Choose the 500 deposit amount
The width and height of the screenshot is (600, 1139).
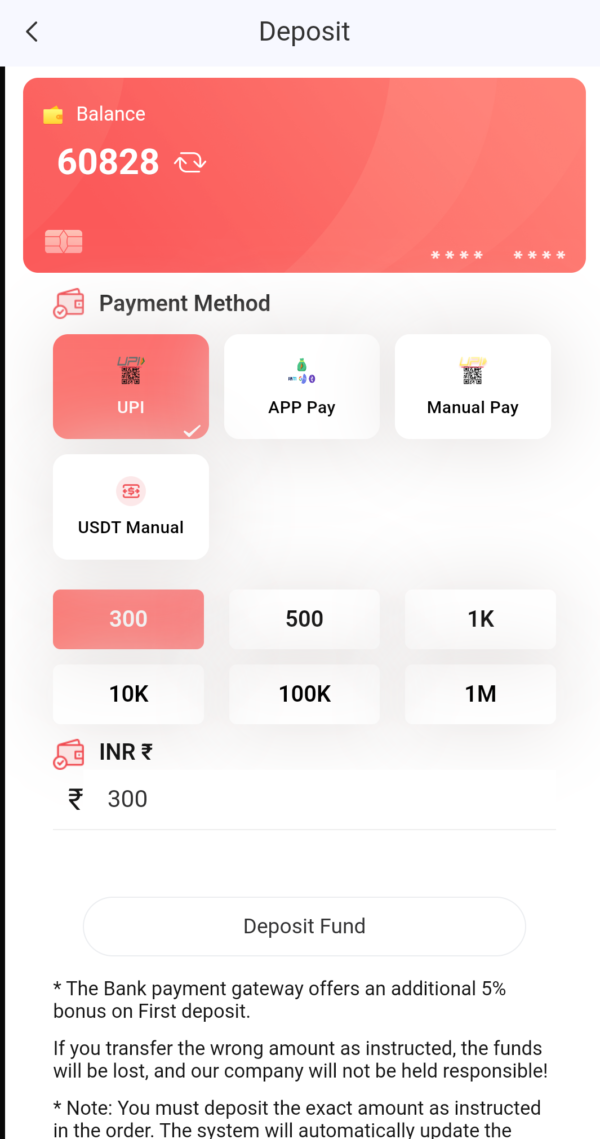304,619
